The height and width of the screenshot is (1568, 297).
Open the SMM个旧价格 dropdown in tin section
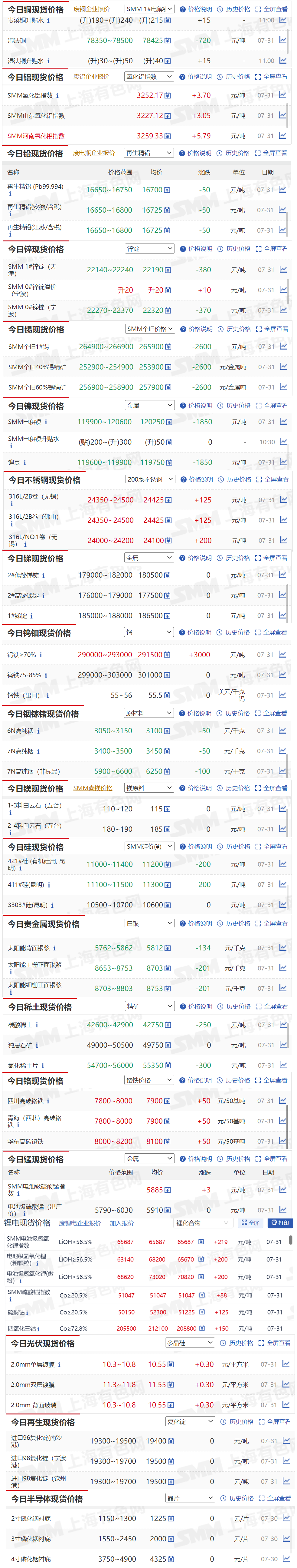click(150, 329)
